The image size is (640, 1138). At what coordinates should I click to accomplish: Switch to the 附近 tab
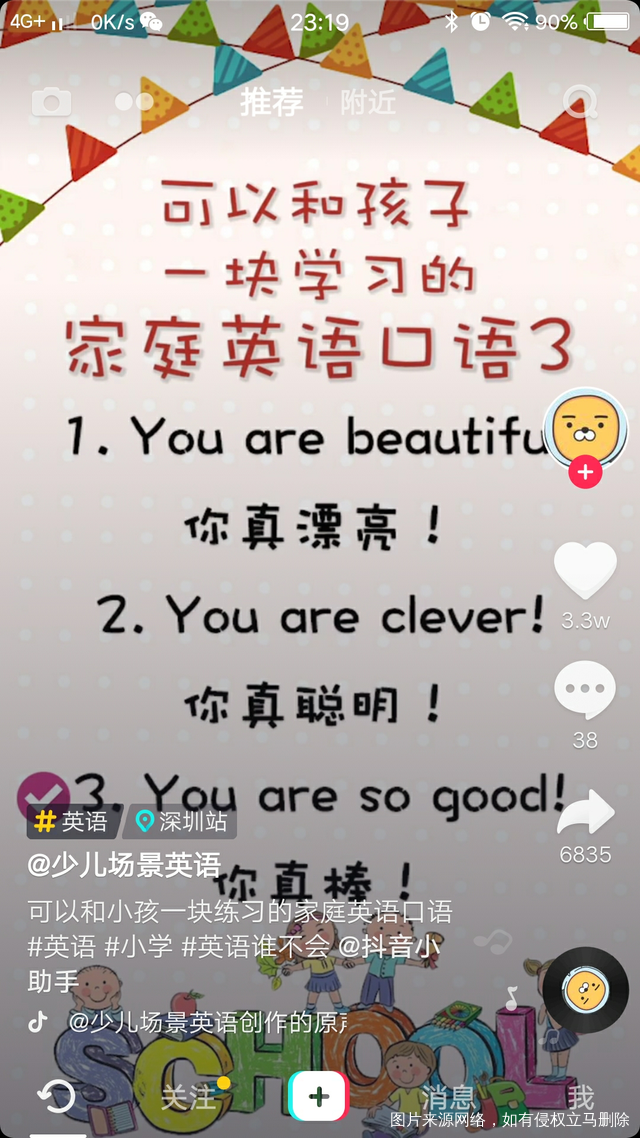click(368, 102)
